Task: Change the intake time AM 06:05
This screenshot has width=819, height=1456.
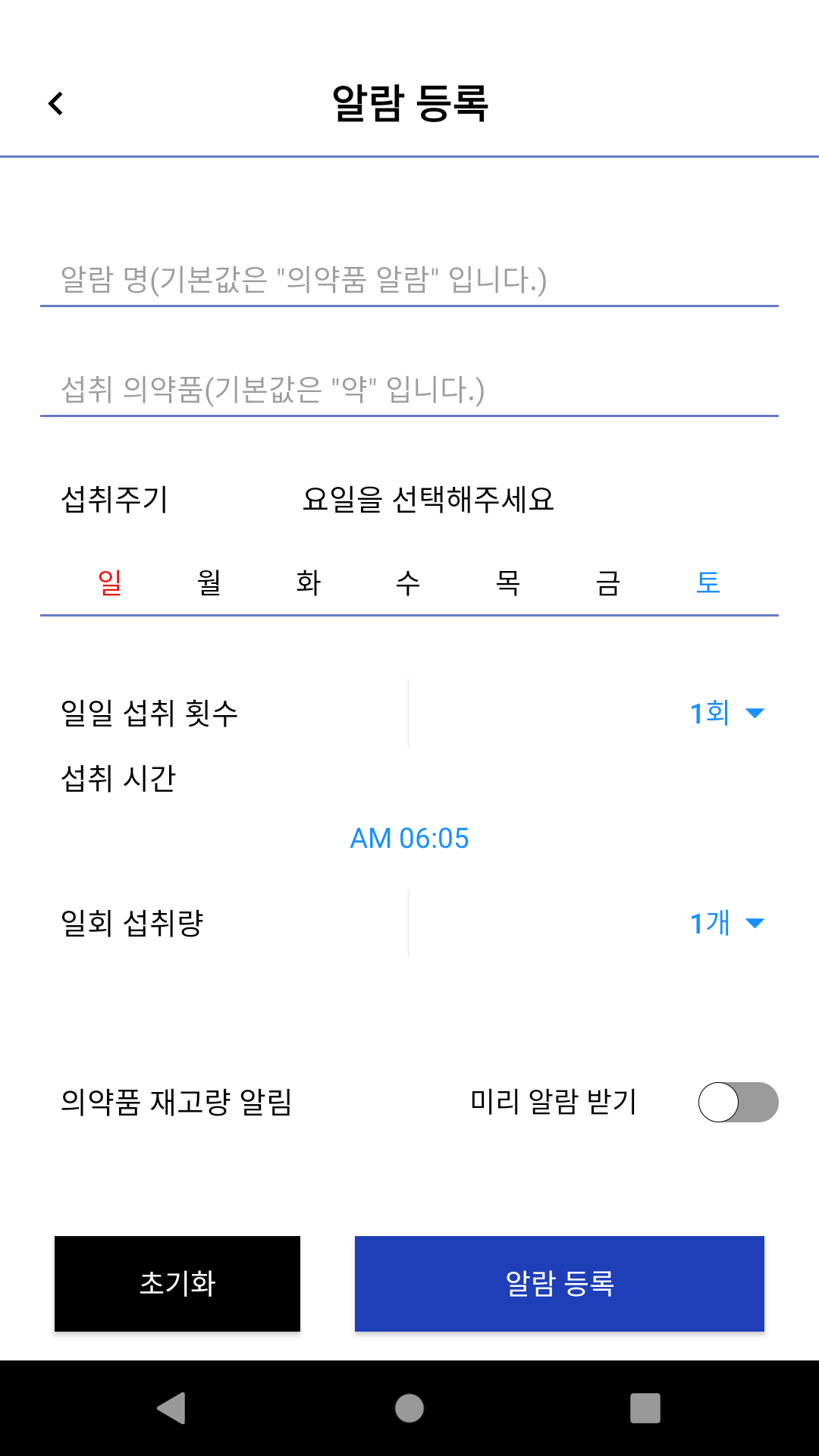Action: click(409, 838)
